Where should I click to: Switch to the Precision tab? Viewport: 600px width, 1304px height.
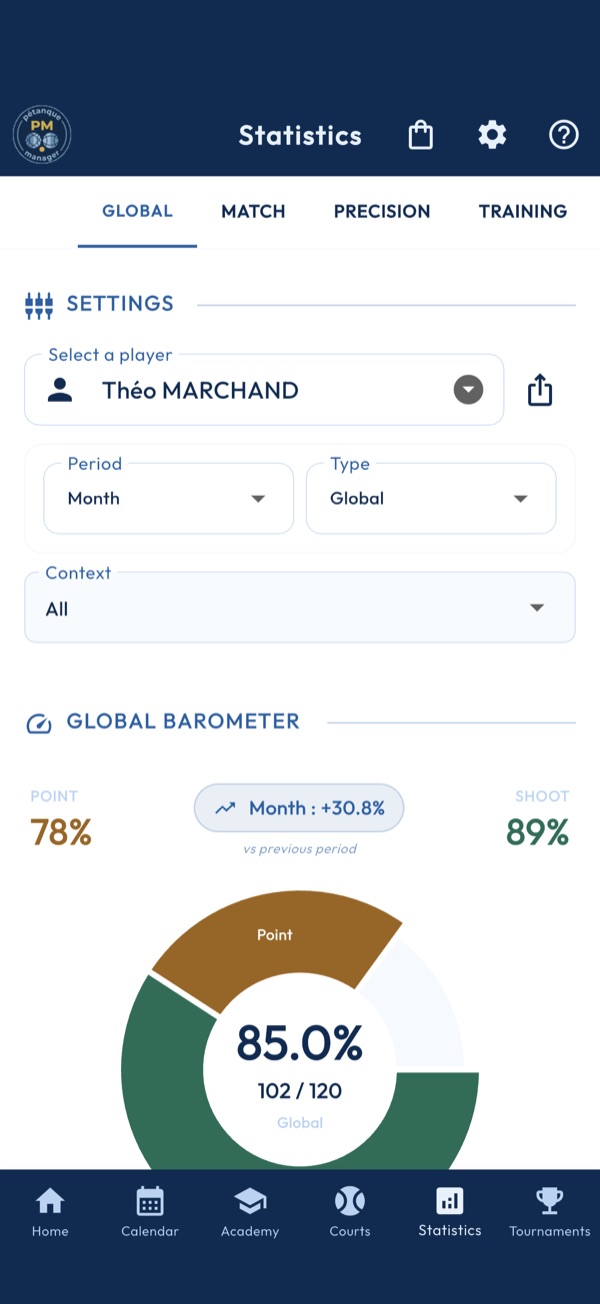coord(382,211)
